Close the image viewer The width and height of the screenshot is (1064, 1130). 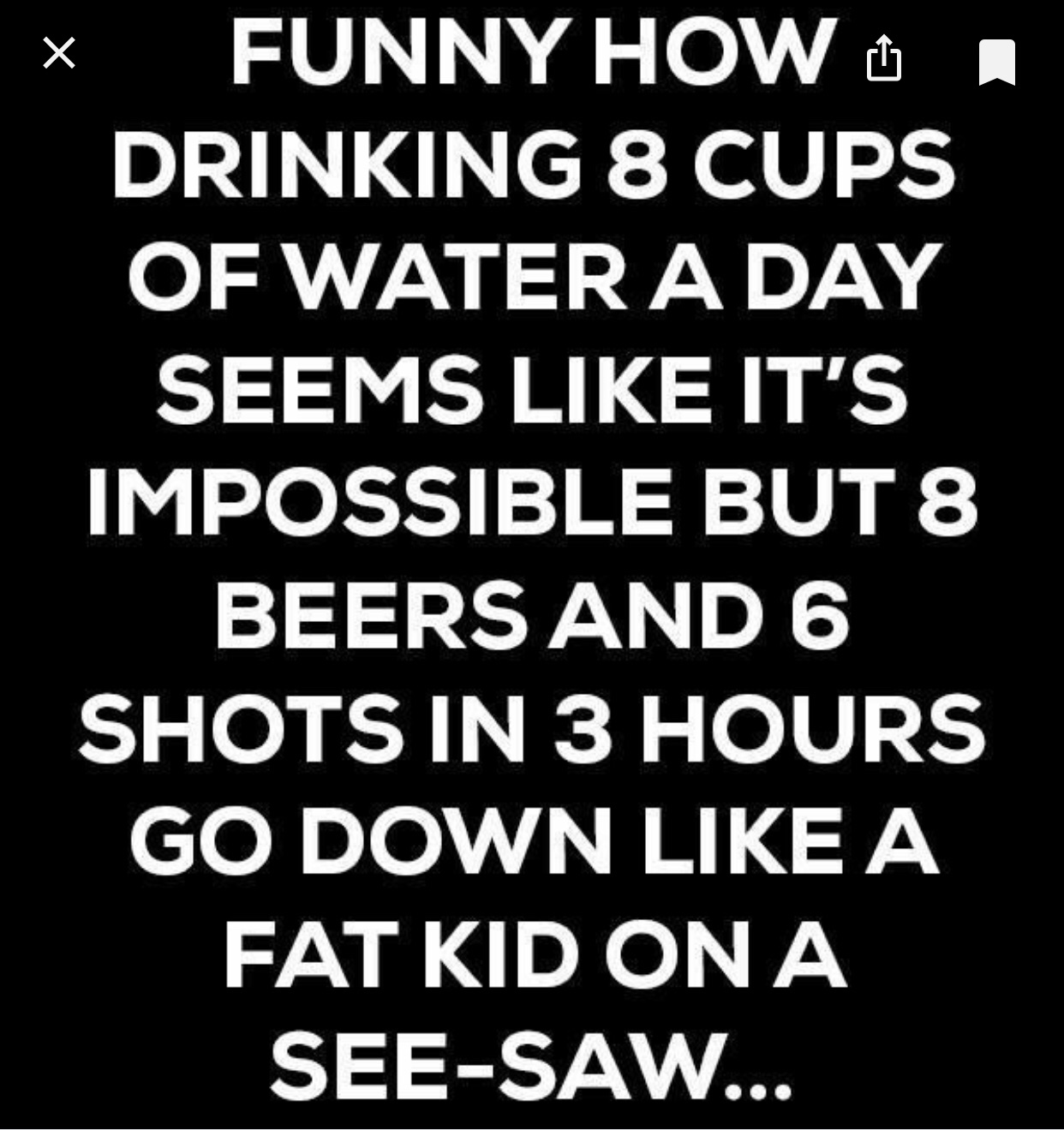point(59,53)
